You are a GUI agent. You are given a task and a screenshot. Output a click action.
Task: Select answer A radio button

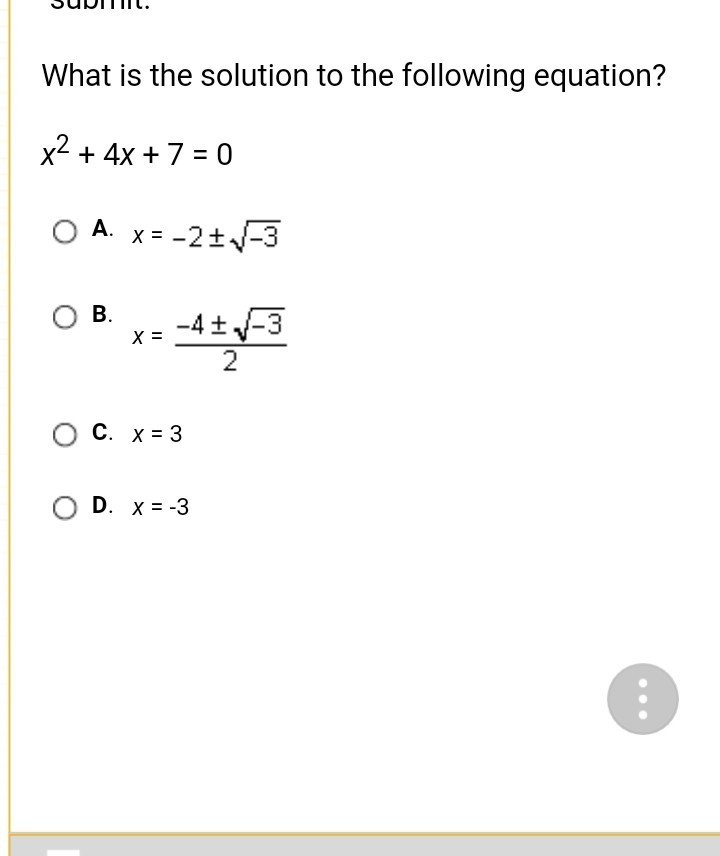coord(65,232)
